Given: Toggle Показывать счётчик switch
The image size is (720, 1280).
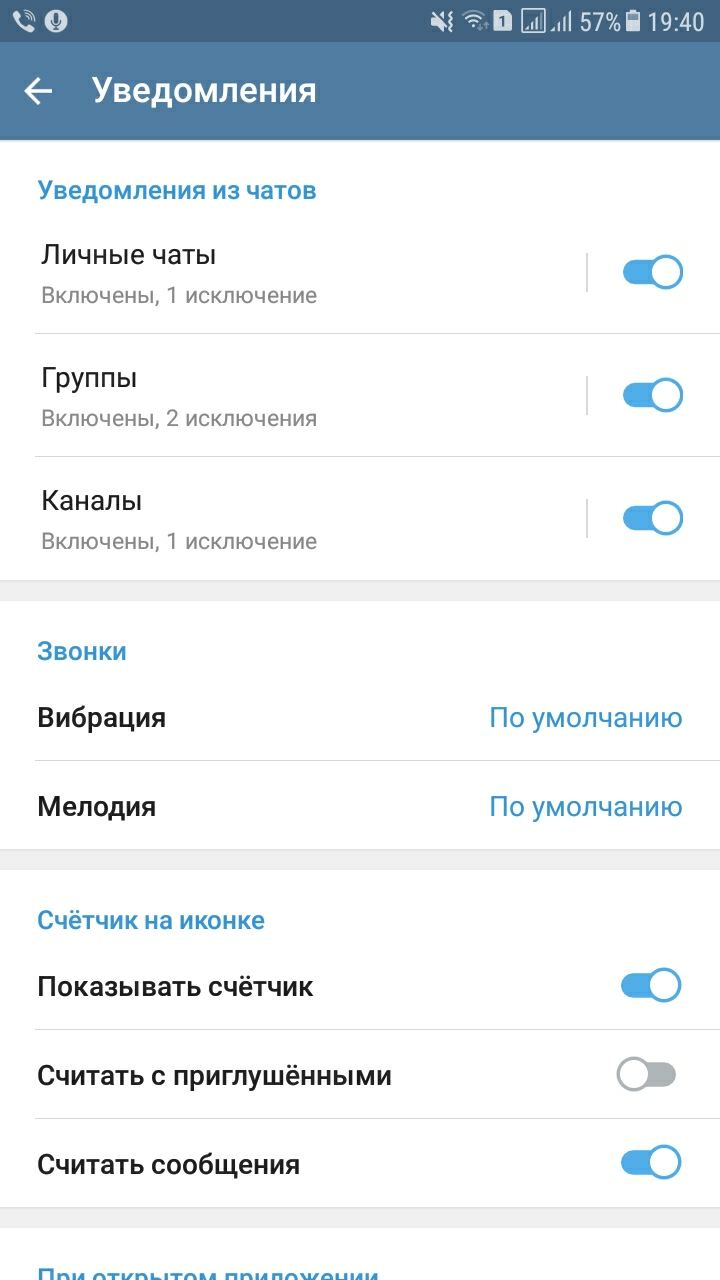Looking at the screenshot, I should [651, 986].
